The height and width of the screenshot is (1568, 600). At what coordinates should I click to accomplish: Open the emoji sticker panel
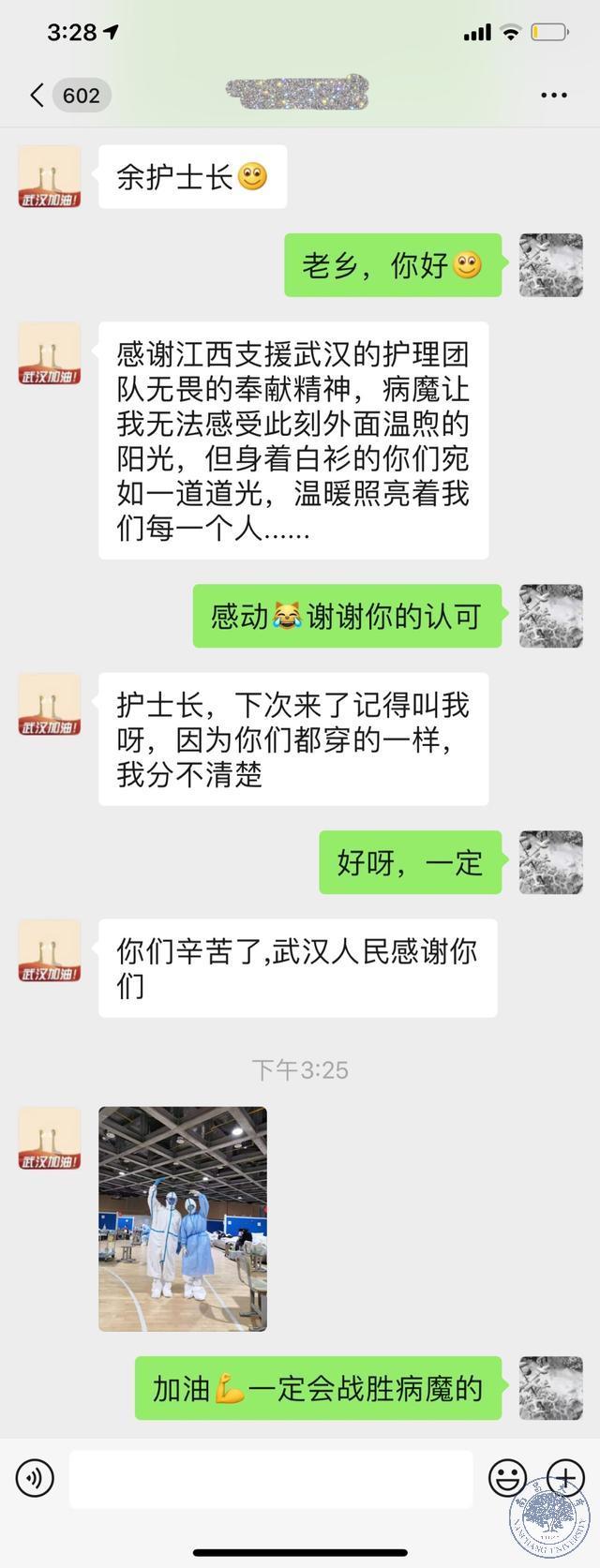point(507,1480)
